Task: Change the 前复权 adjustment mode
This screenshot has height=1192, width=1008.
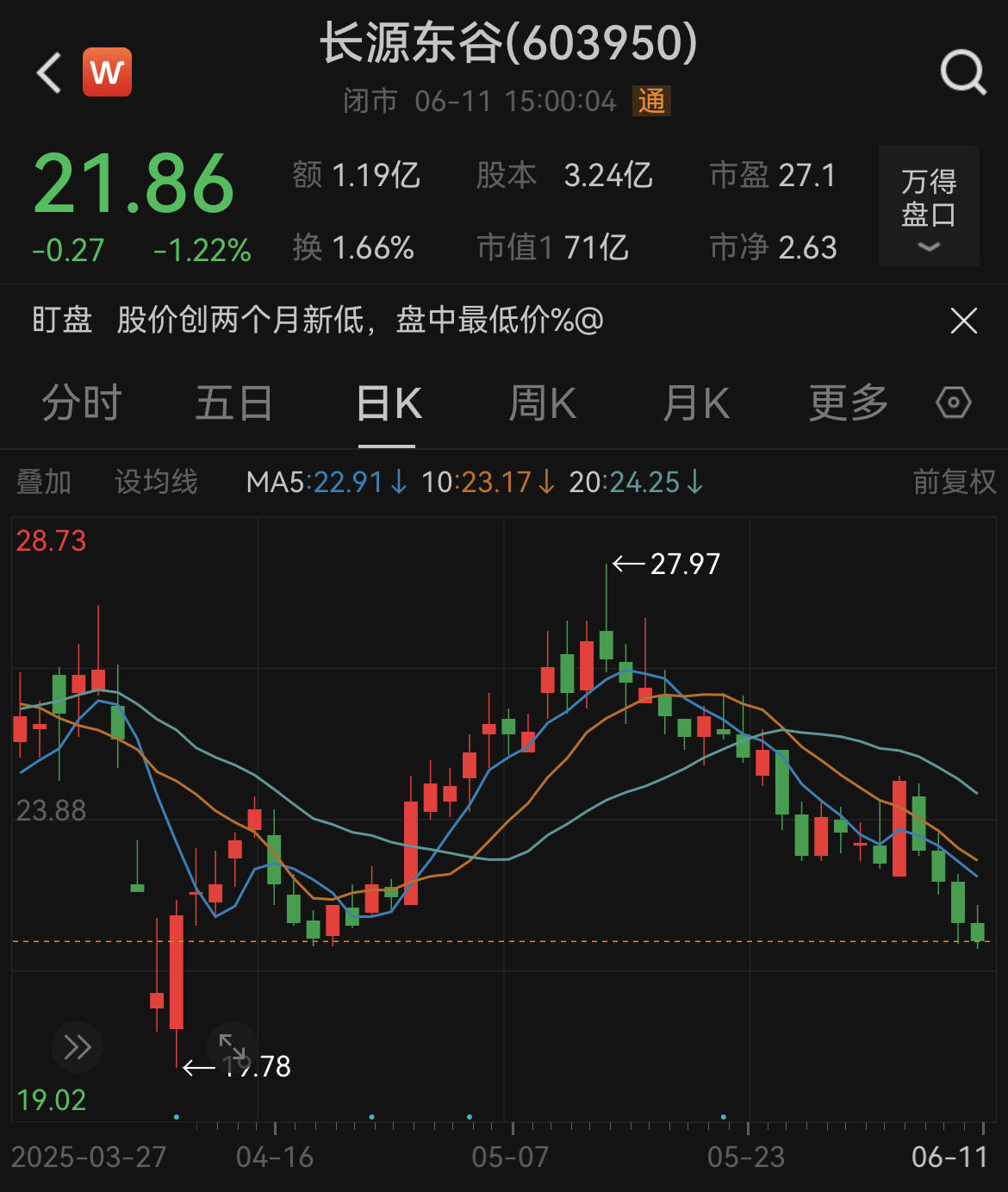Action: [x=954, y=482]
